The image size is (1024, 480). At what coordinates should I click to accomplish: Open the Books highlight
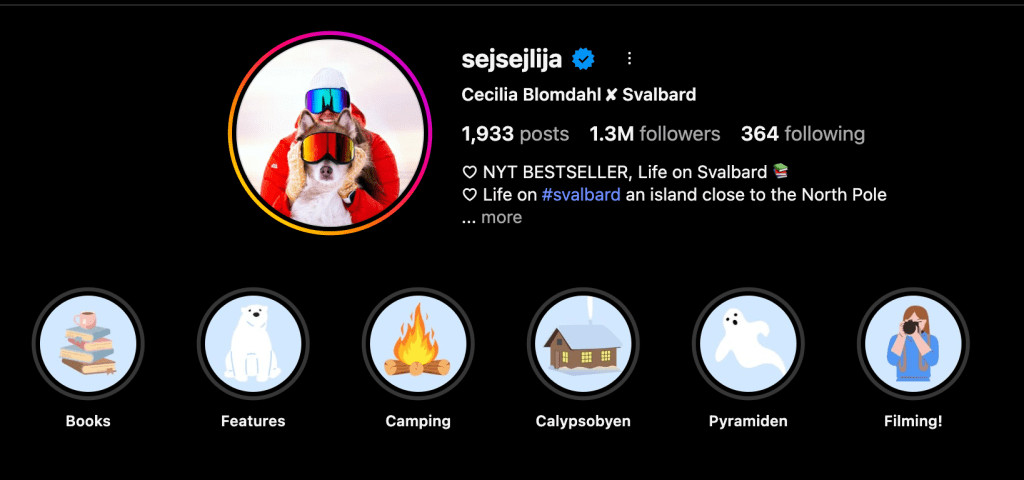point(88,344)
